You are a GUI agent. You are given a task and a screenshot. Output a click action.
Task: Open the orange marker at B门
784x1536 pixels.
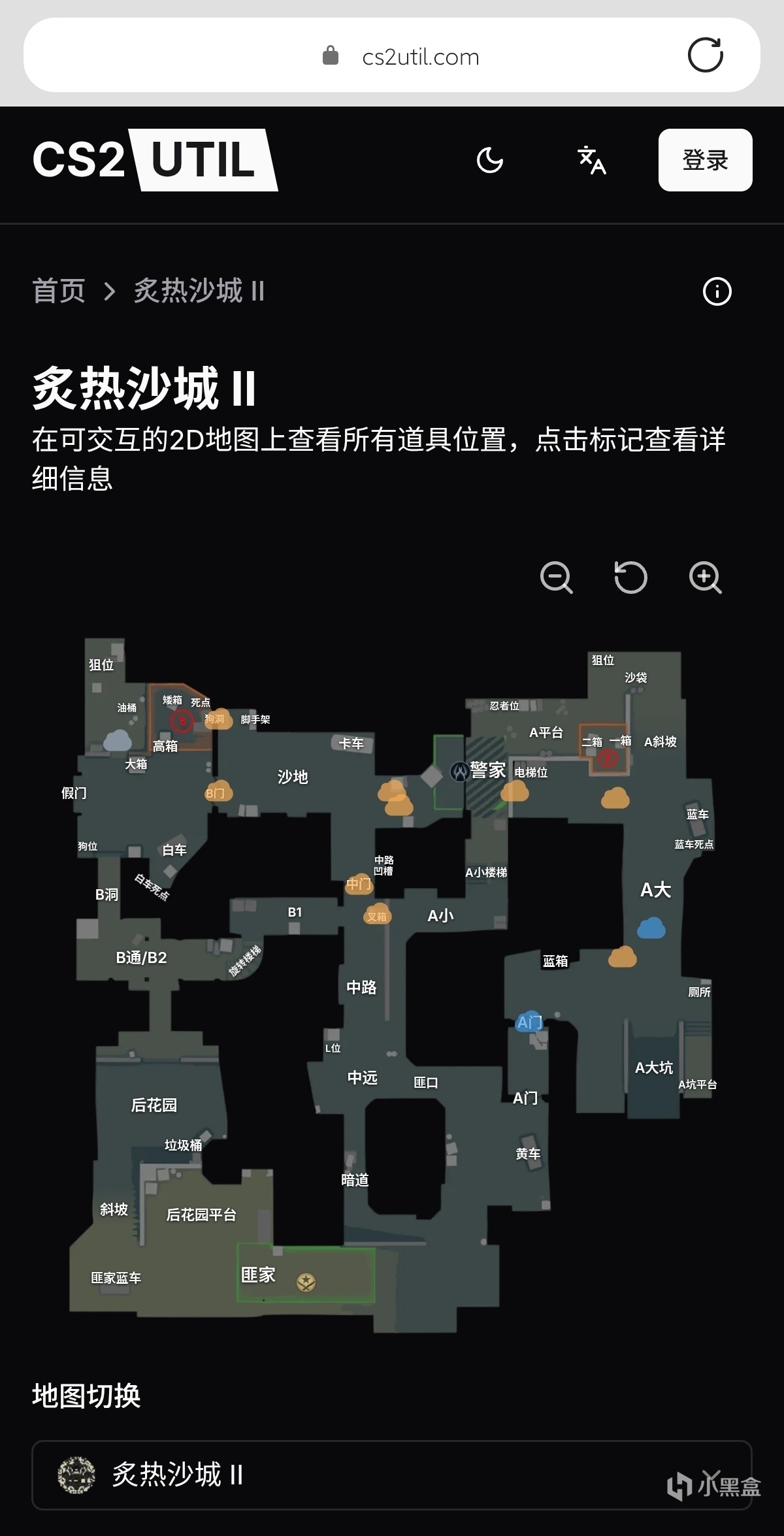(x=218, y=791)
